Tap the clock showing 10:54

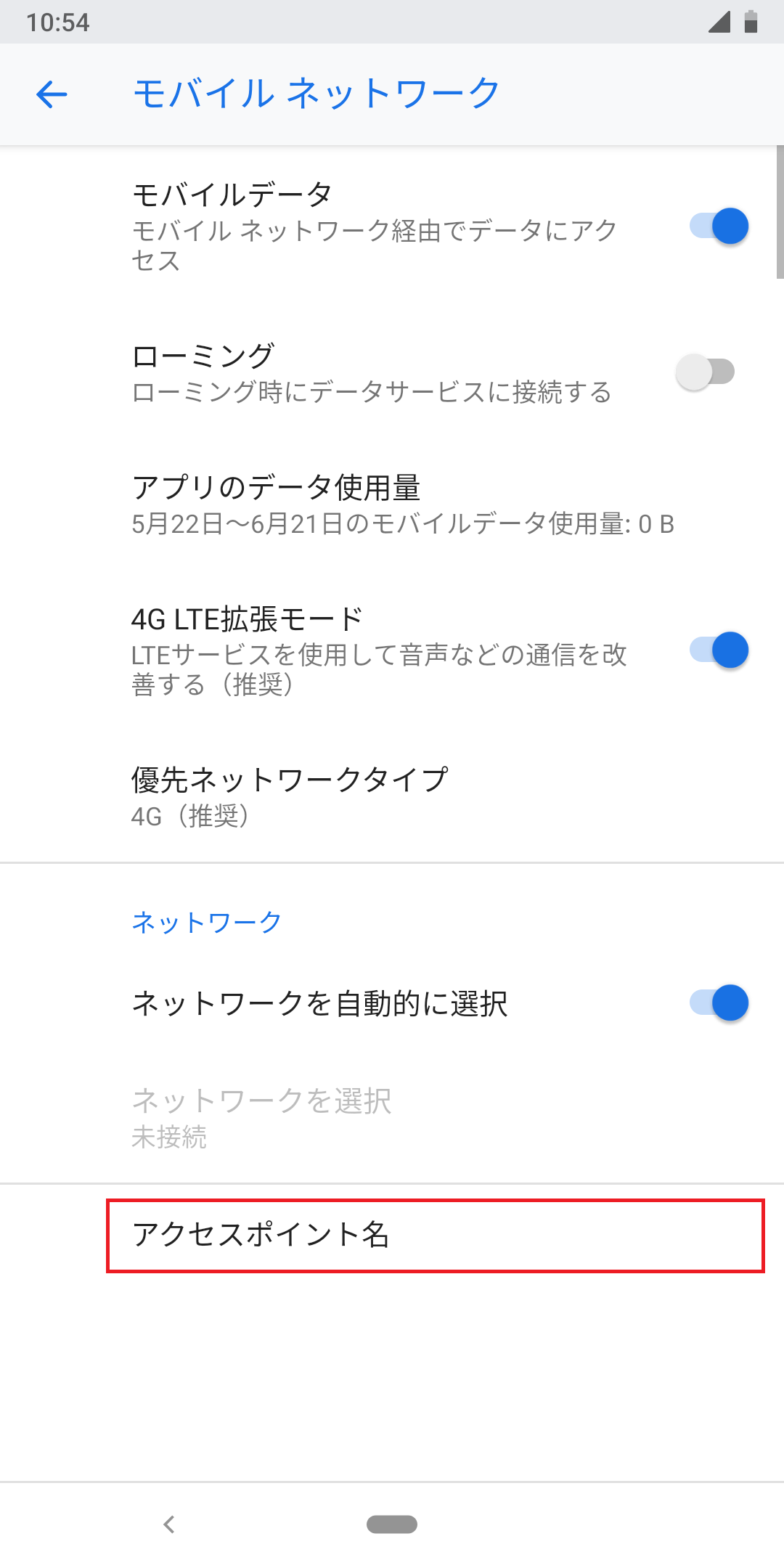click(x=58, y=22)
